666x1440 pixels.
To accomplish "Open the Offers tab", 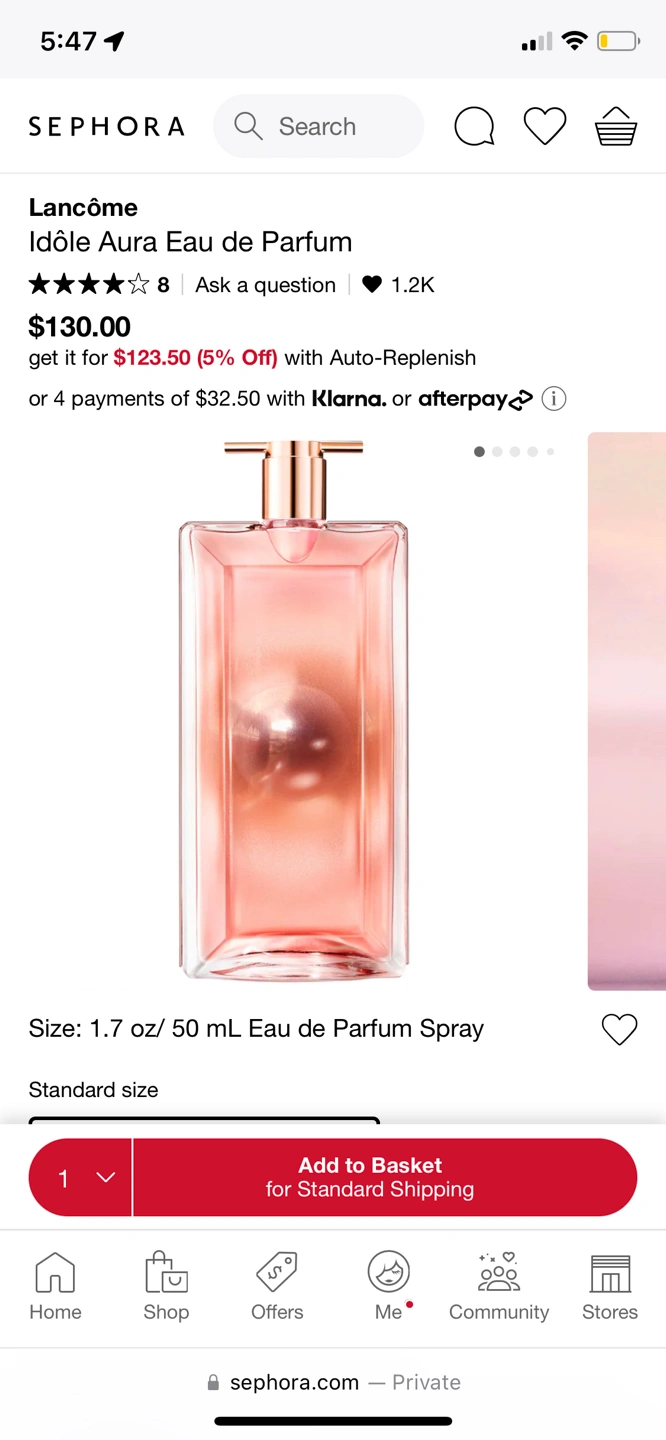I will point(277,1287).
